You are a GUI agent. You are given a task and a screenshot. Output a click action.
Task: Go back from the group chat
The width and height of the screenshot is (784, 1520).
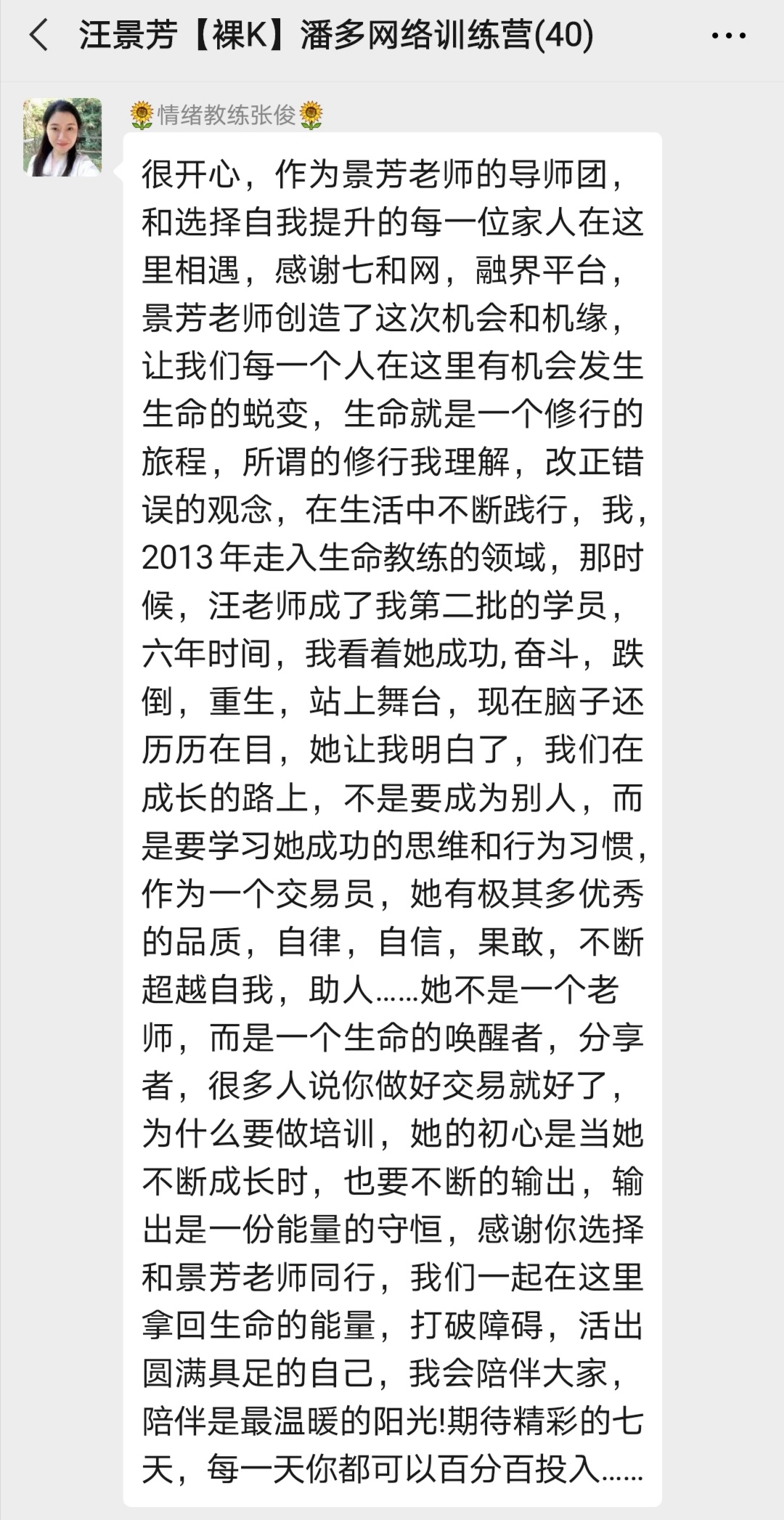[38, 35]
